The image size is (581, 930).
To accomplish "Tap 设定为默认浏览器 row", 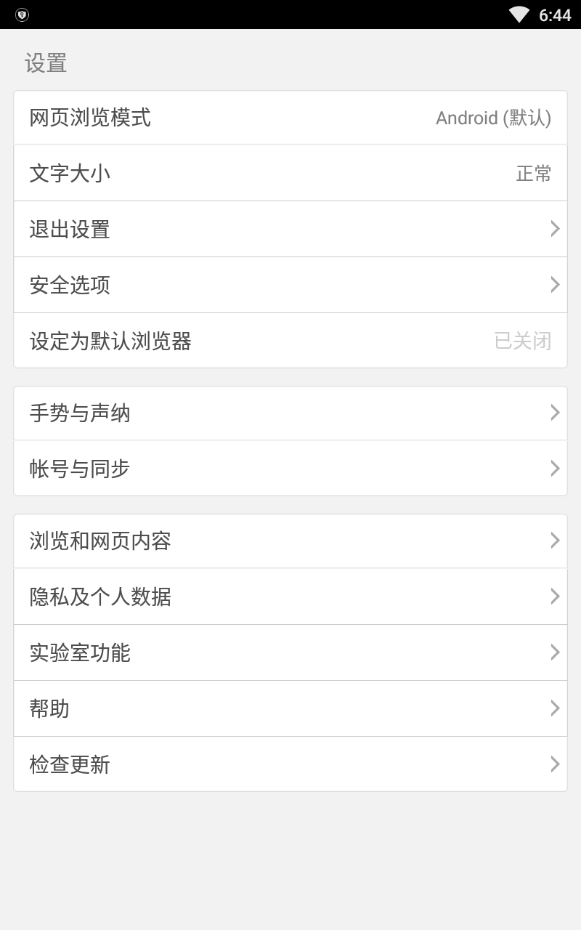I will click(290, 340).
